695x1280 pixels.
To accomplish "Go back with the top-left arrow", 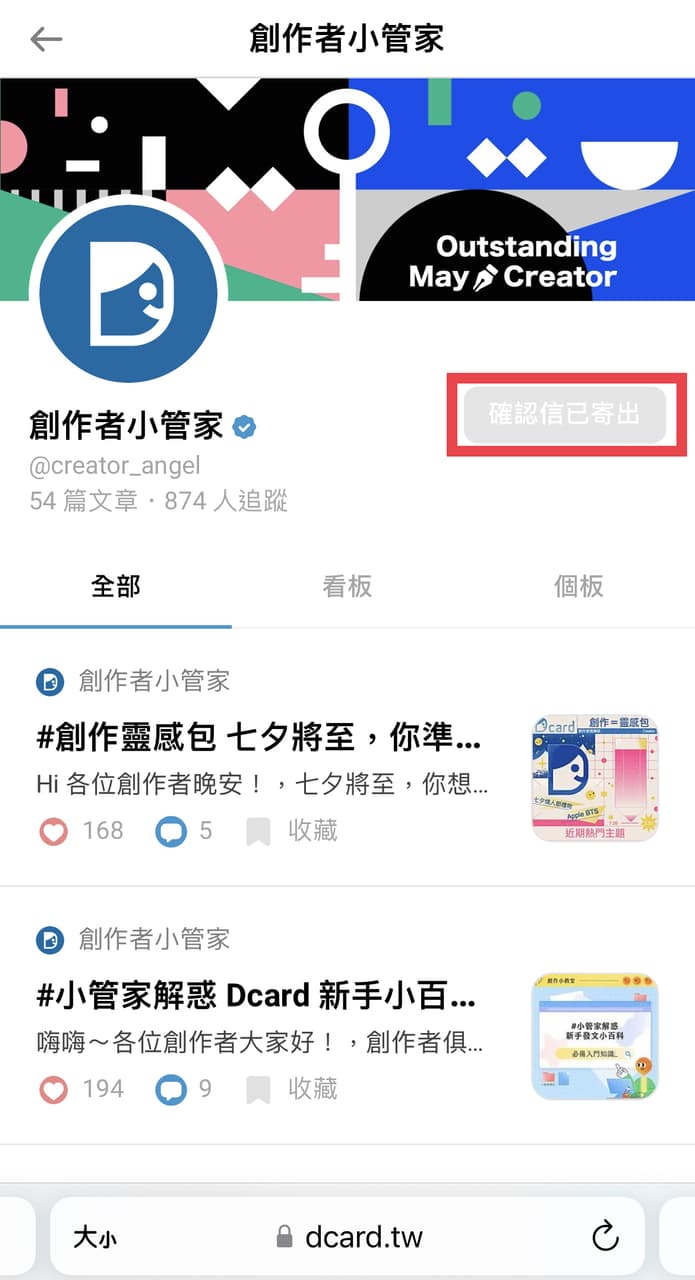I will (x=46, y=39).
